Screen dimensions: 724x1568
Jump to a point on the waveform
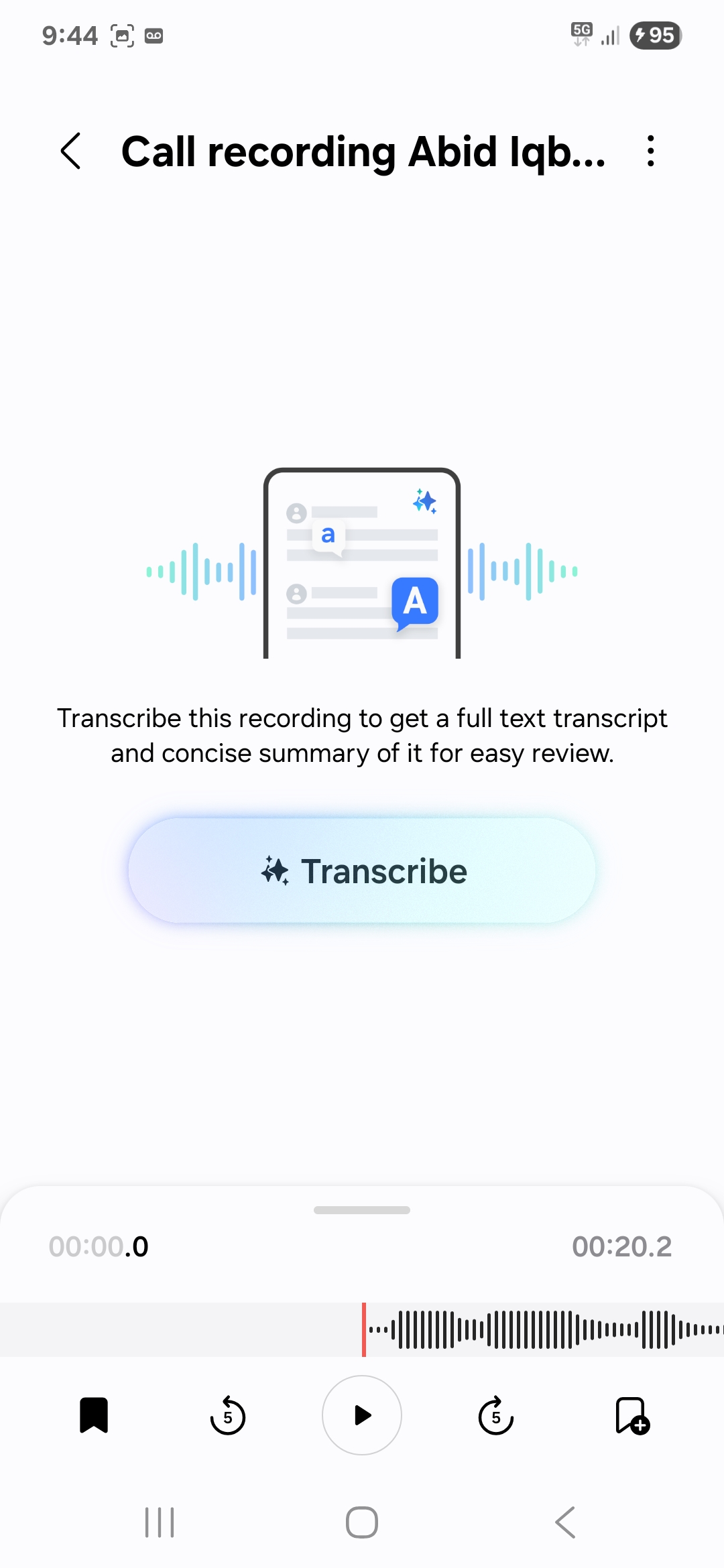click(536, 1329)
